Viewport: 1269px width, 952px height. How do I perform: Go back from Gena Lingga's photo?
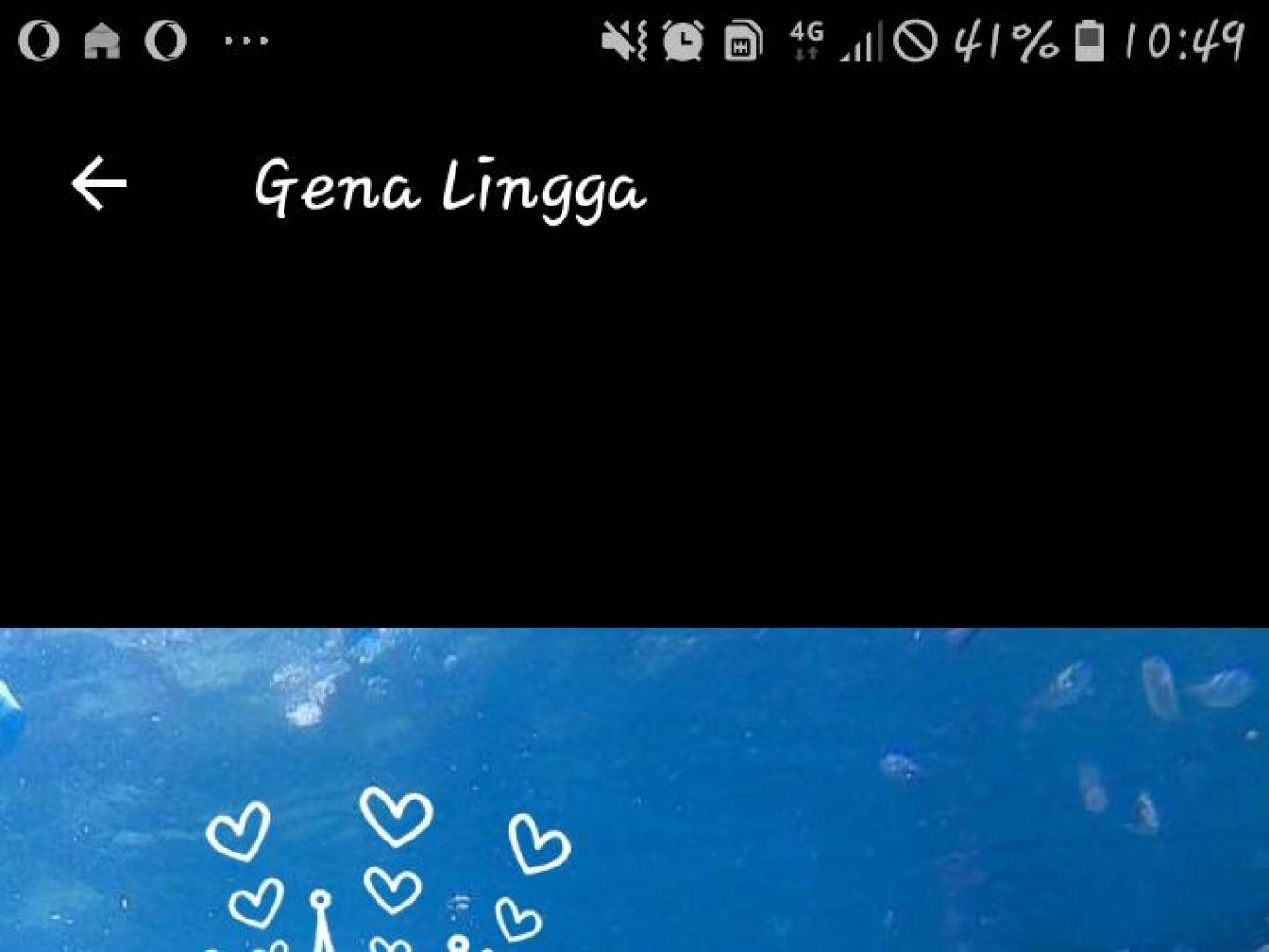tap(99, 184)
